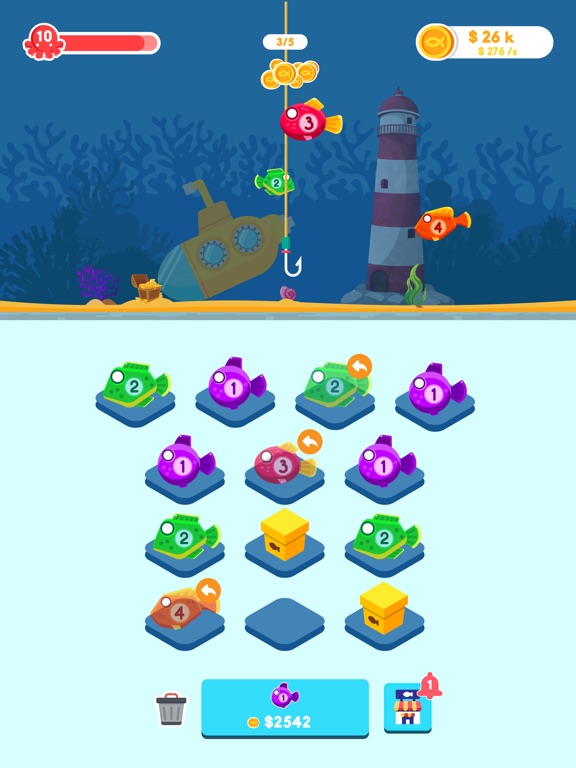Open the yellow box beside the empty tile
The width and height of the screenshot is (576, 768).
(x=384, y=608)
